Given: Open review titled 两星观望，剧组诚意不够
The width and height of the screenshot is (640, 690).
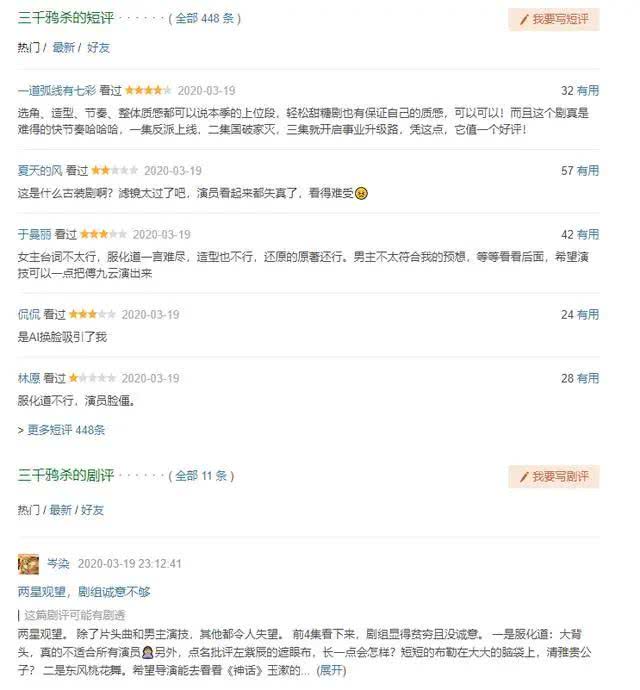Looking at the screenshot, I should (x=84, y=592).
